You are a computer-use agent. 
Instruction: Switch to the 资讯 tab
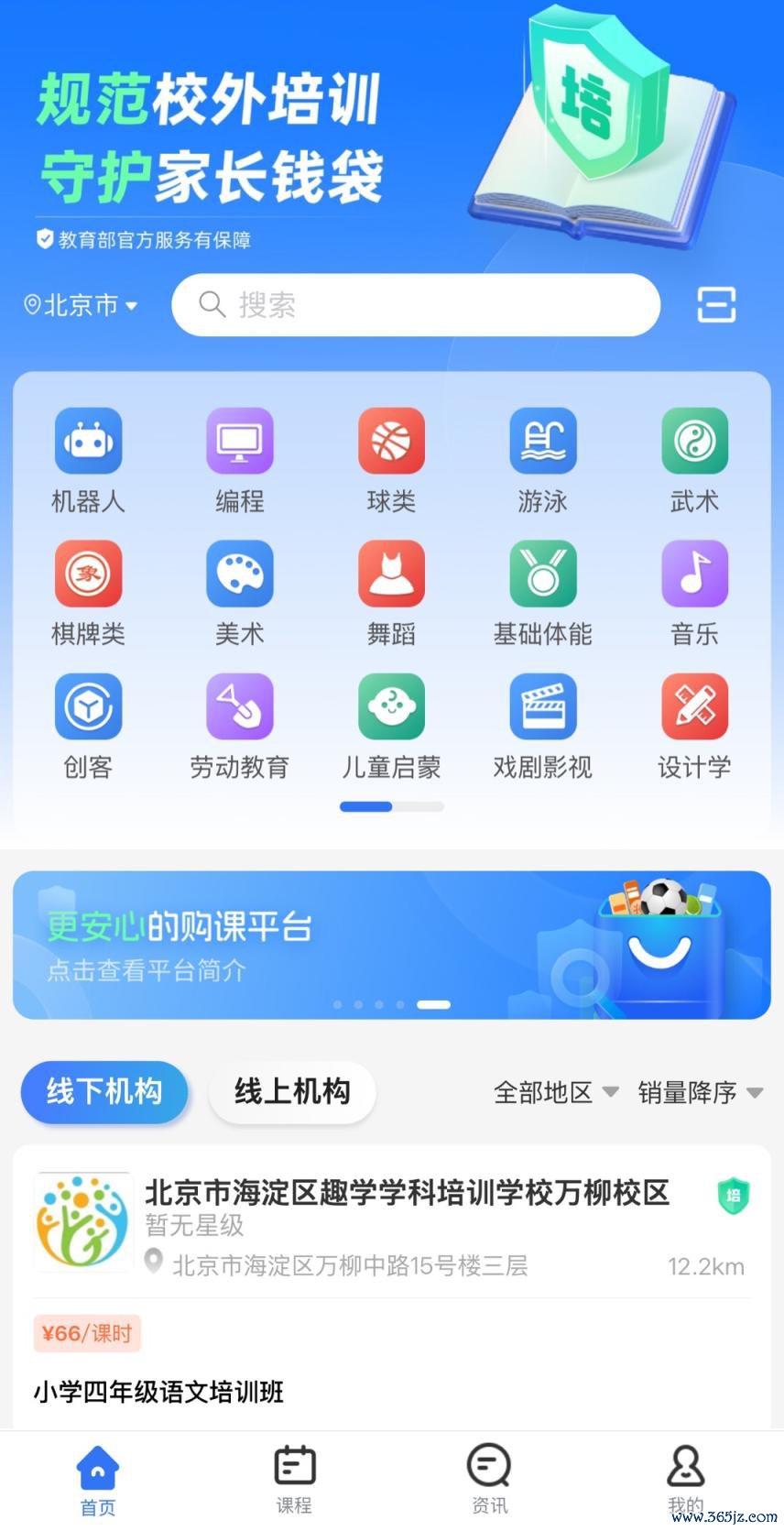490,1481
